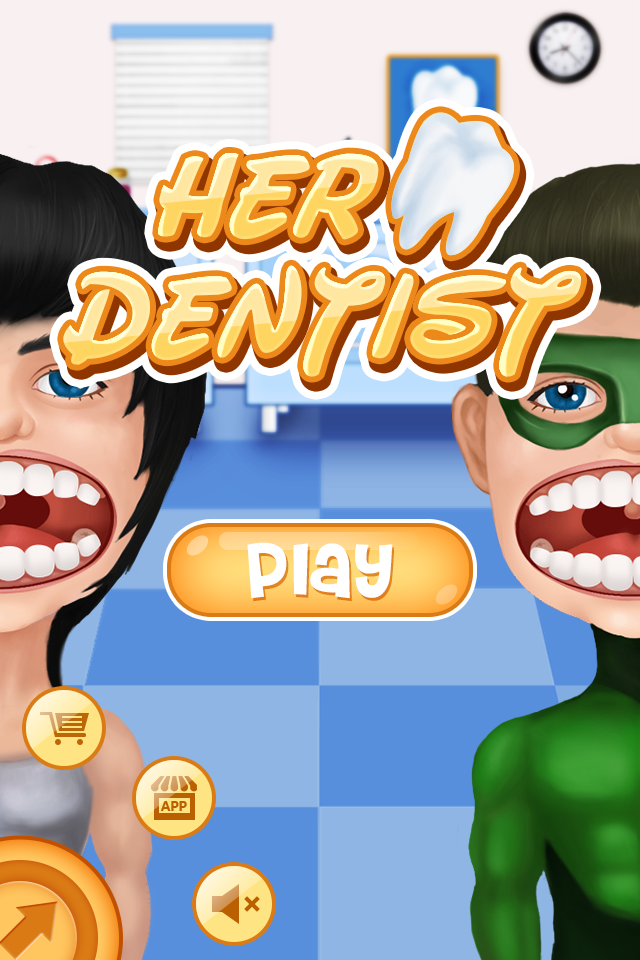Open the more apps shop icon

click(x=174, y=797)
